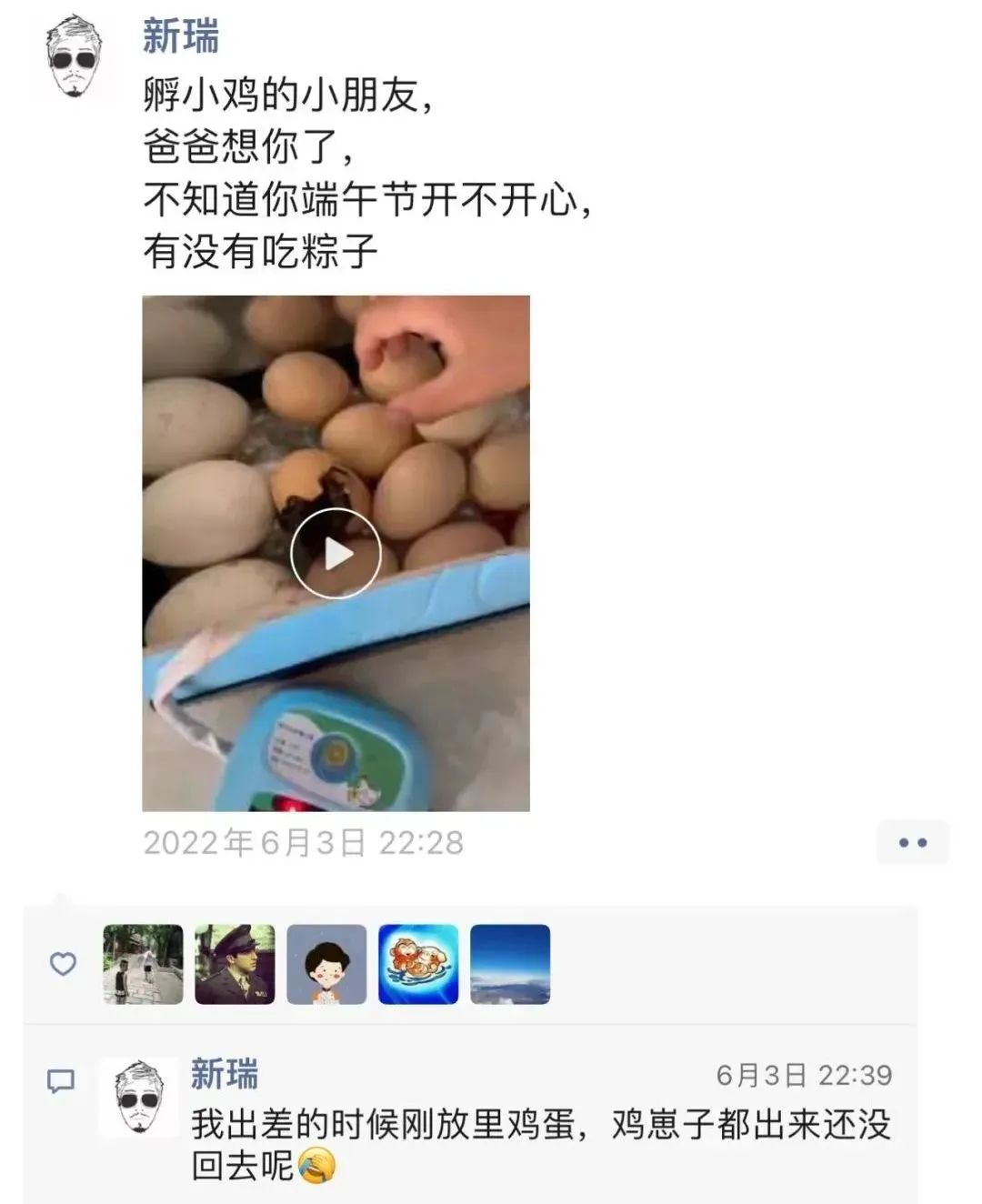Open the first liker's stone-steps avatar
The width and height of the screenshot is (982, 1204).
tap(143, 965)
